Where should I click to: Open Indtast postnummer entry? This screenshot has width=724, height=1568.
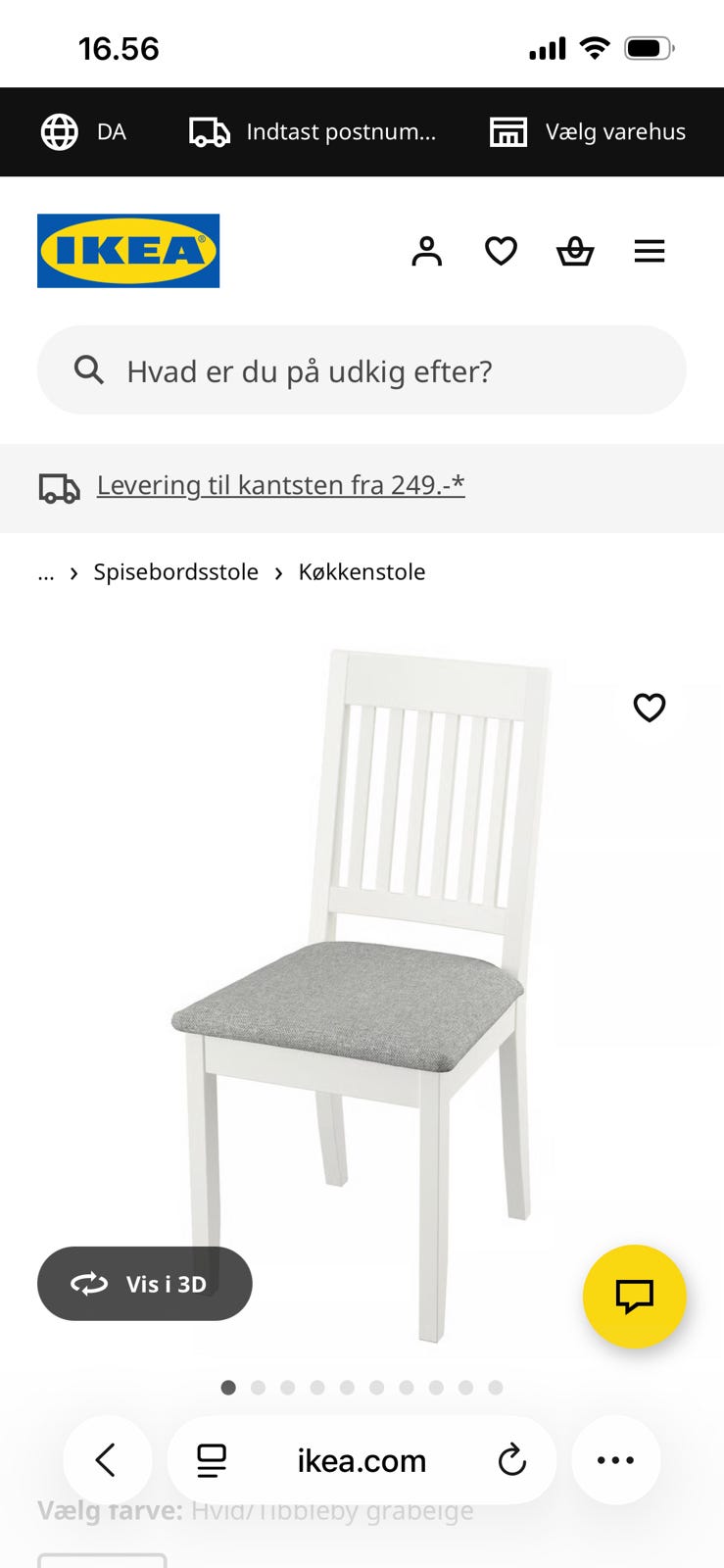coord(343,131)
